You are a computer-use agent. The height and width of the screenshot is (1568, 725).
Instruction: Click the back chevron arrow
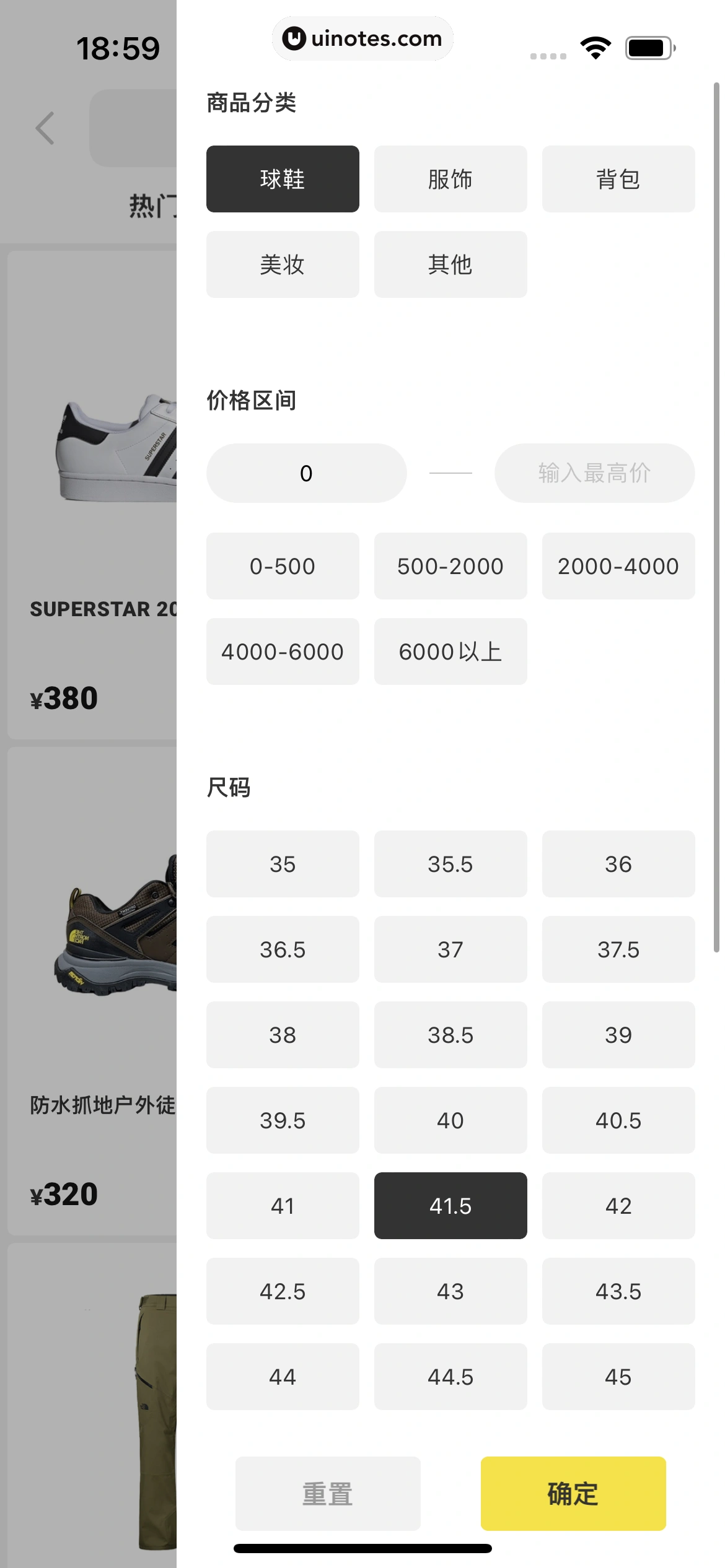tap(43, 128)
